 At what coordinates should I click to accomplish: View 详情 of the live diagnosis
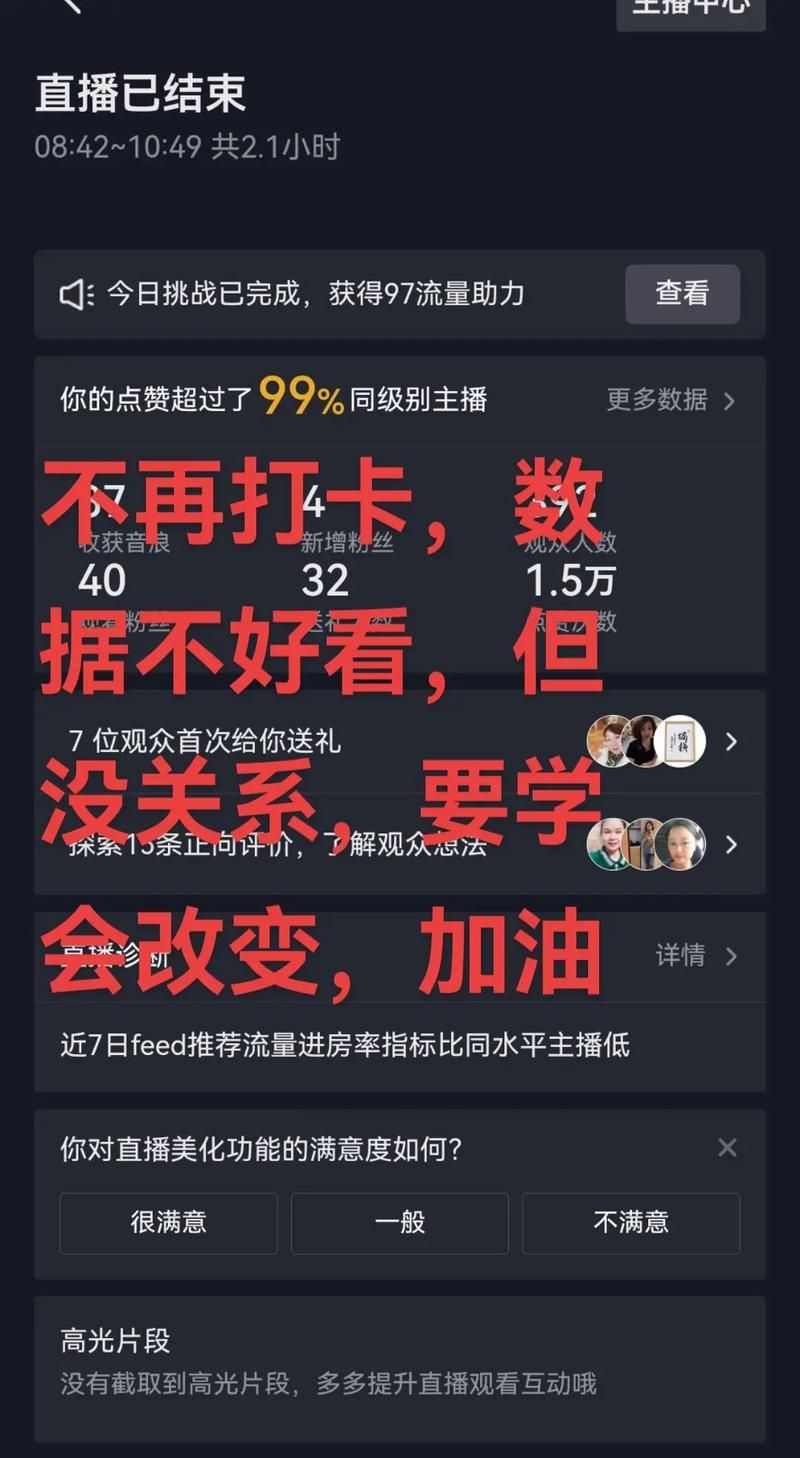coord(696,955)
